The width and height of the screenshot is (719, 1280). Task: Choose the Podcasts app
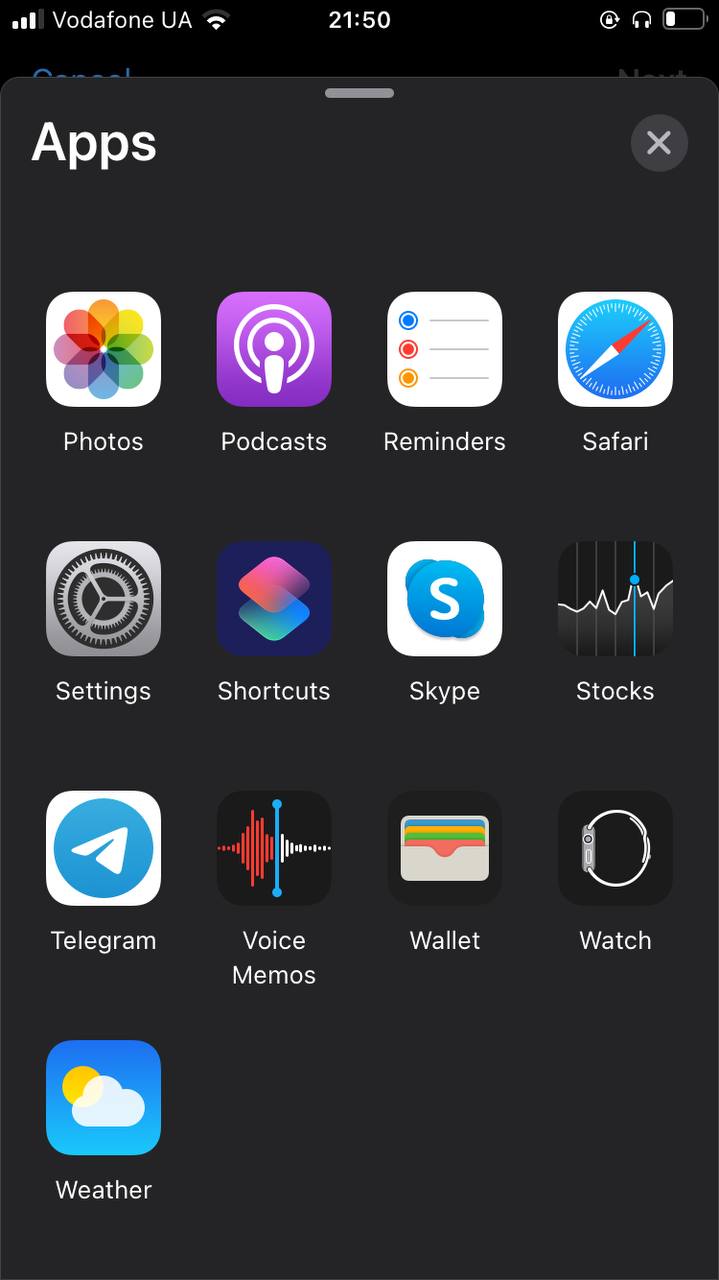(x=274, y=349)
